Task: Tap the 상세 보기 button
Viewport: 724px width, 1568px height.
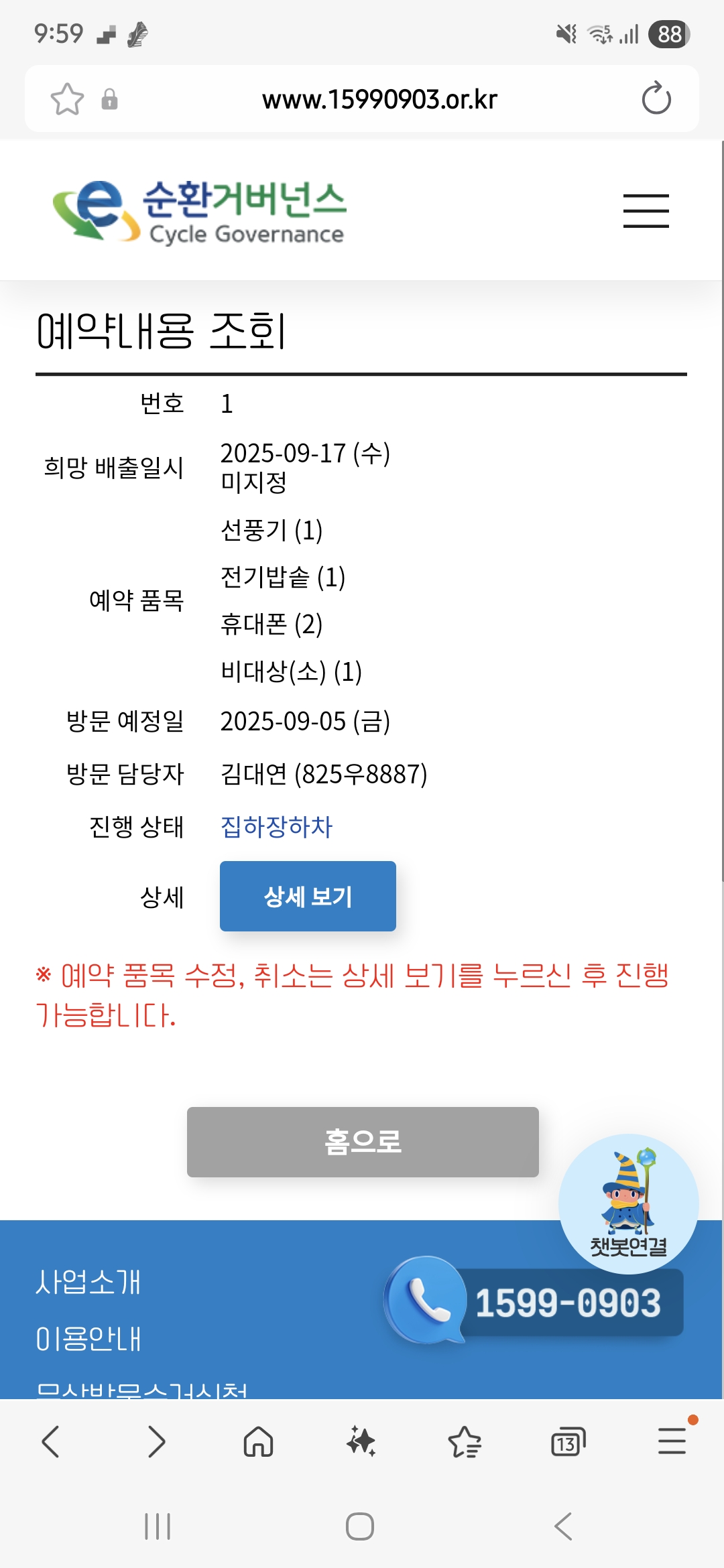Action: [x=308, y=896]
